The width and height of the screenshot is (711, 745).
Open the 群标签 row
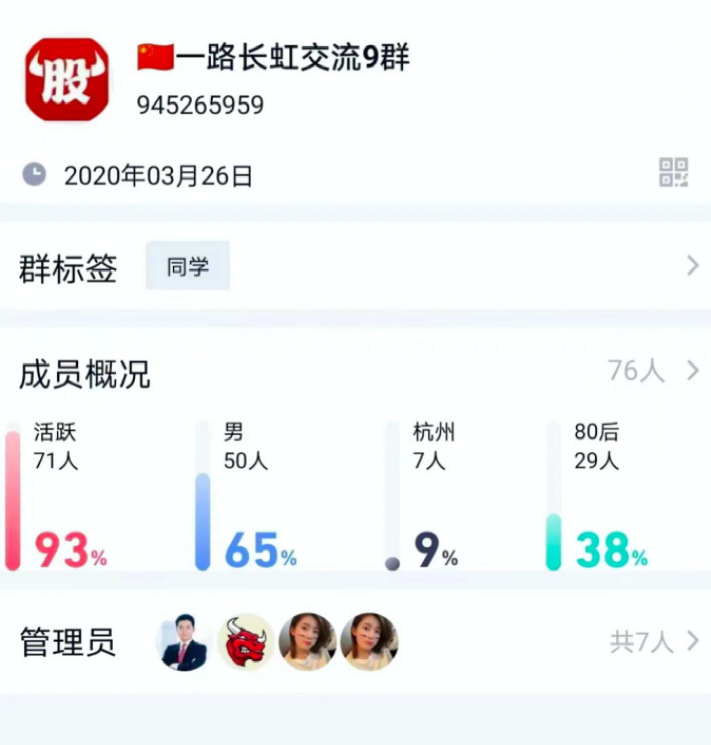click(x=355, y=267)
